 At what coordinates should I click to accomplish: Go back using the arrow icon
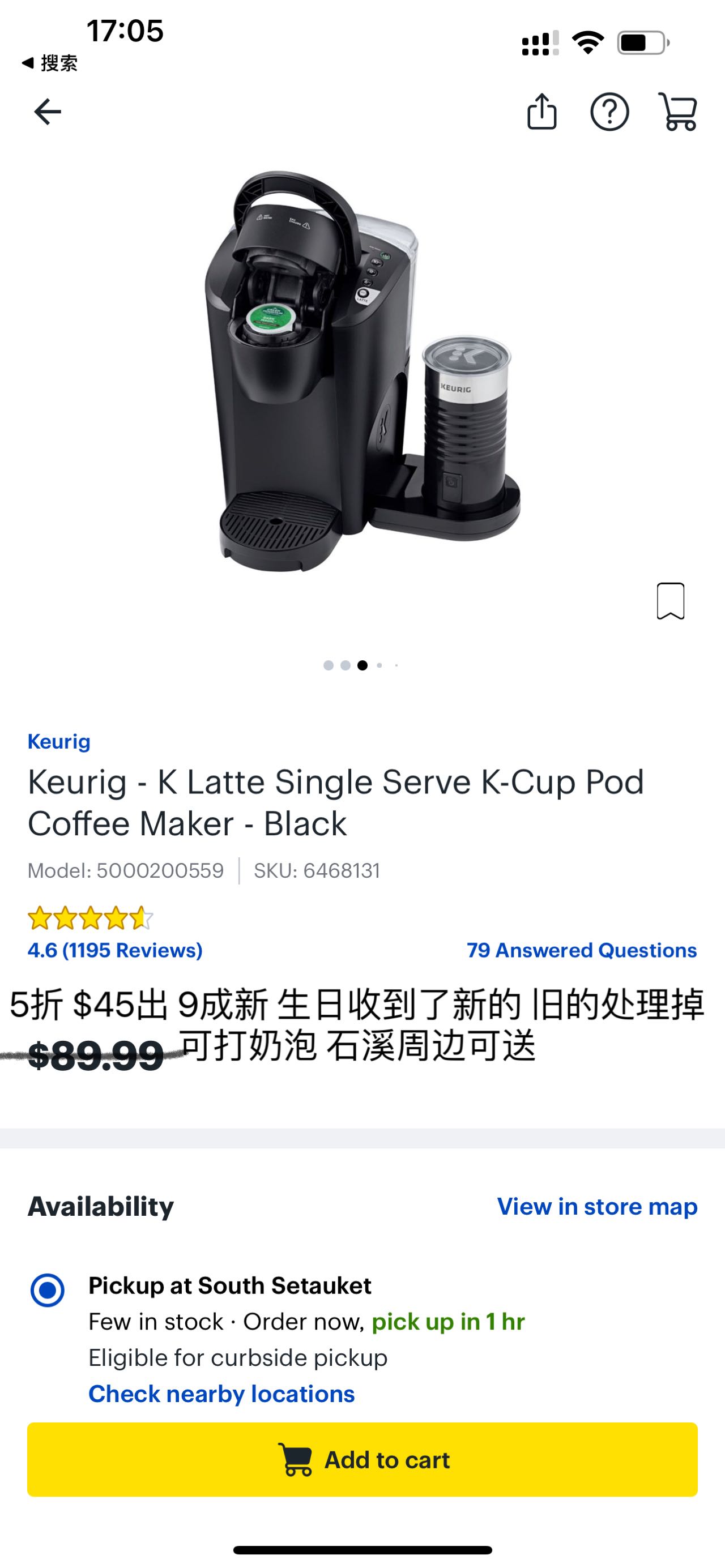48,112
